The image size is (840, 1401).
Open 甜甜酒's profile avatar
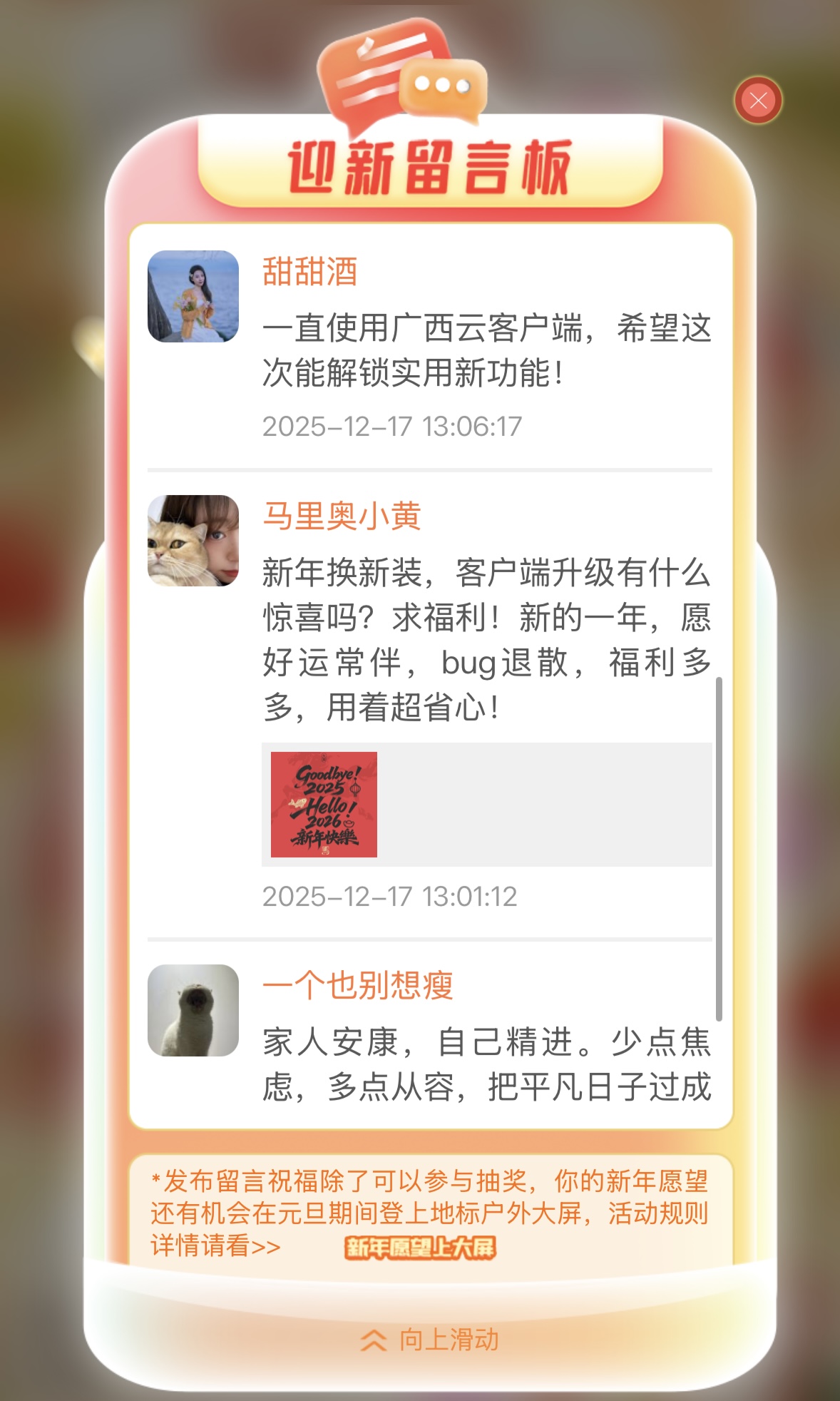(x=193, y=296)
